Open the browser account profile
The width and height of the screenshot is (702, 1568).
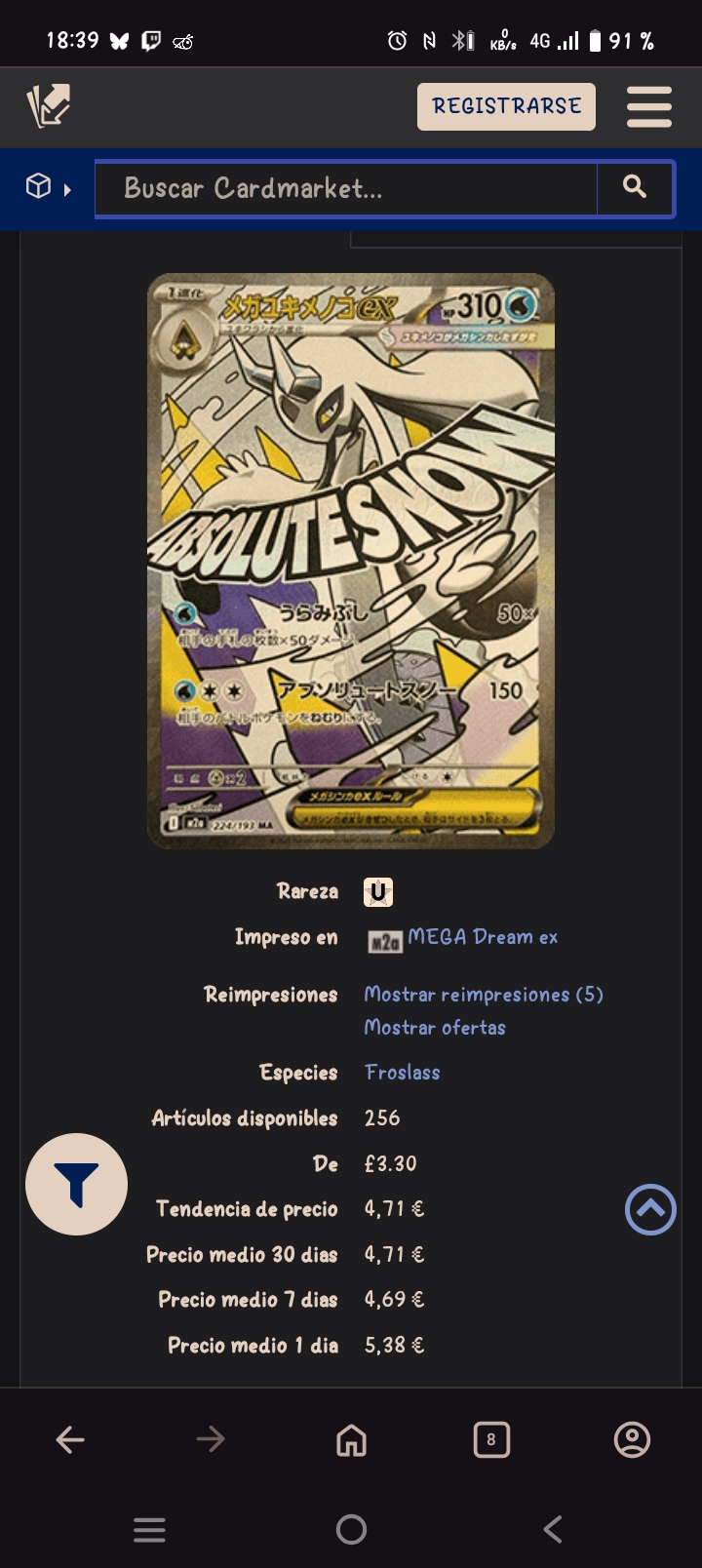click(632, 1439)
